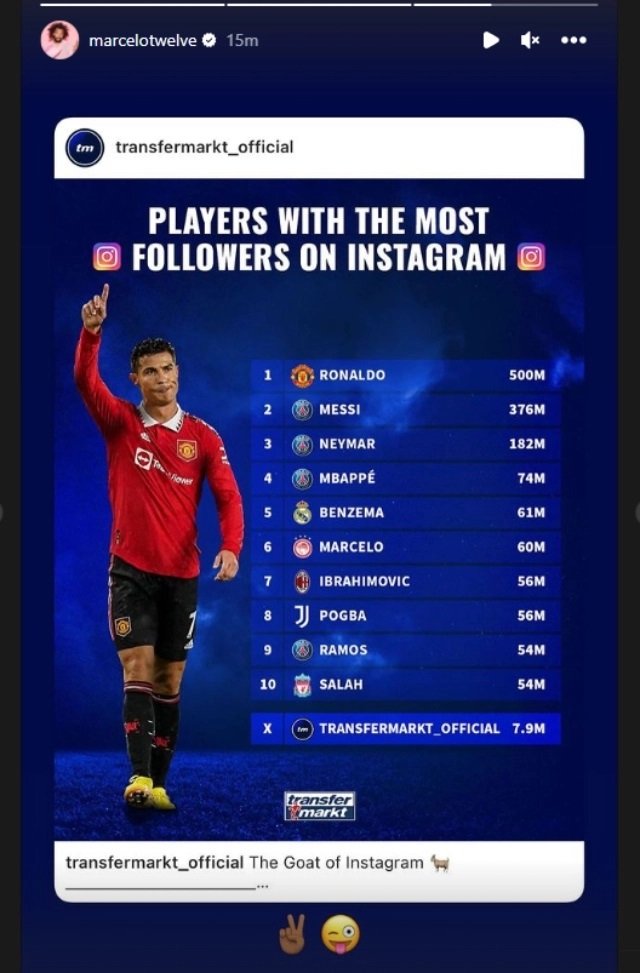Tap the marcelotwelve username

(144, 40)
